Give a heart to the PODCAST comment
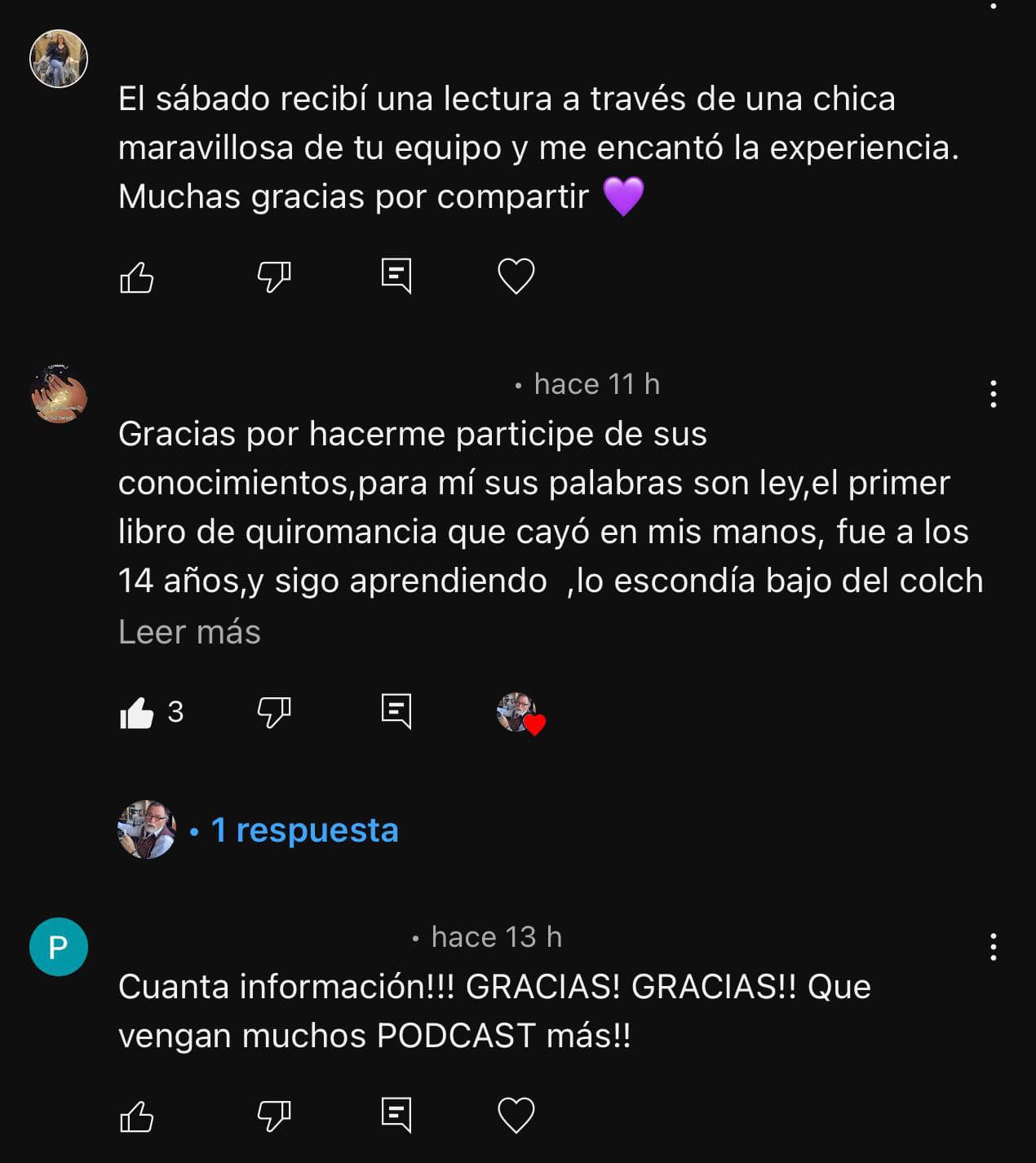The image size is (1036, 1163). pyautogui.click(x=516, y=1115)
